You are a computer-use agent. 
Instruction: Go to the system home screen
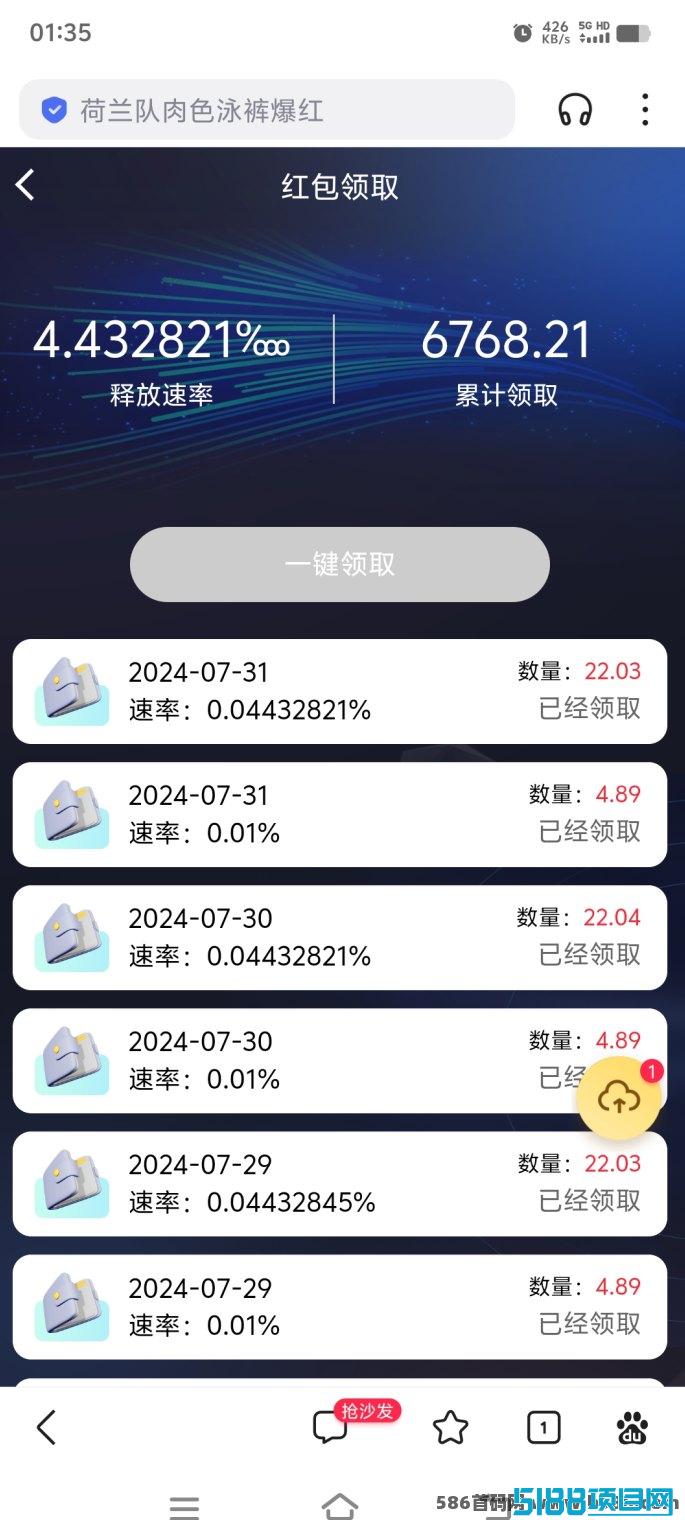340,1505
